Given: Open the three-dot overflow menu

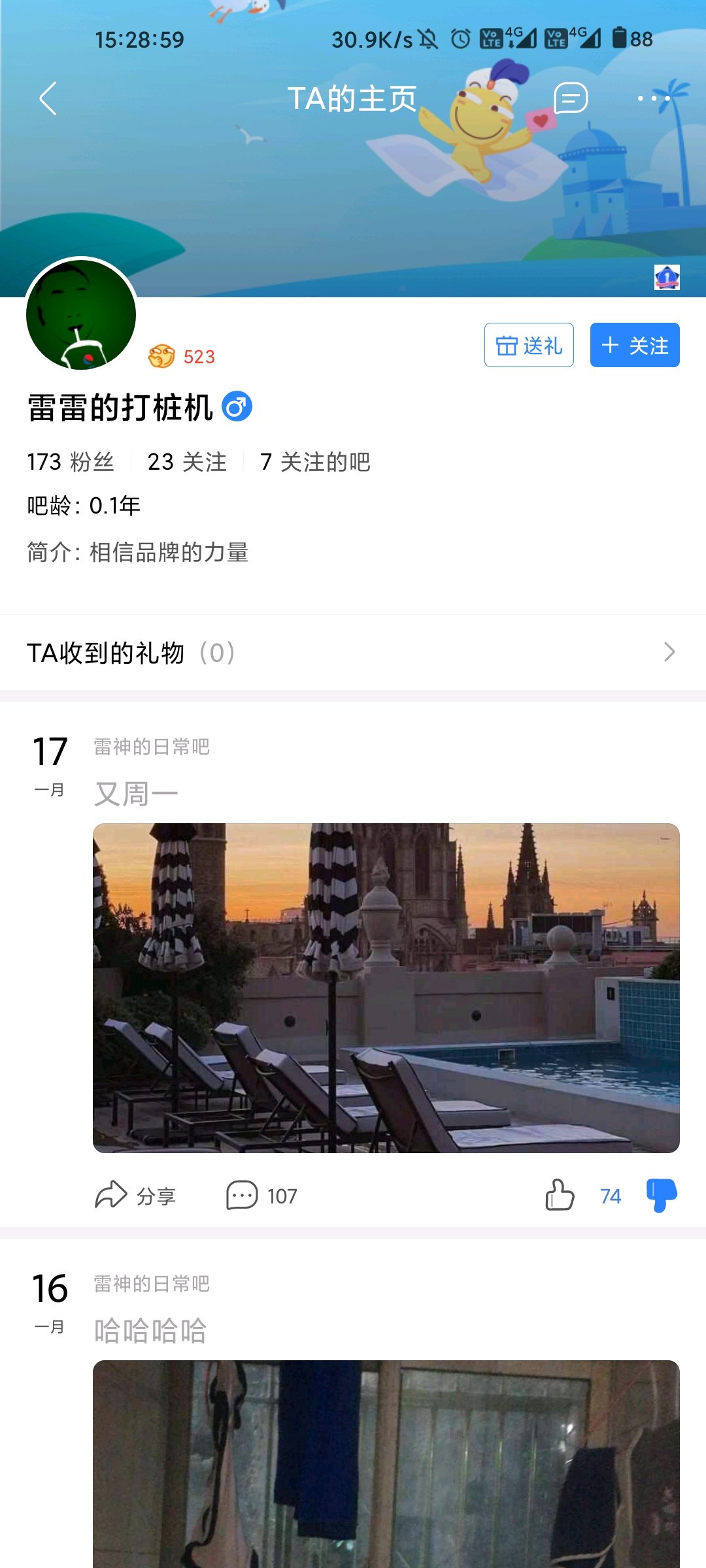Looking at the screenshot, I should 654,99.
